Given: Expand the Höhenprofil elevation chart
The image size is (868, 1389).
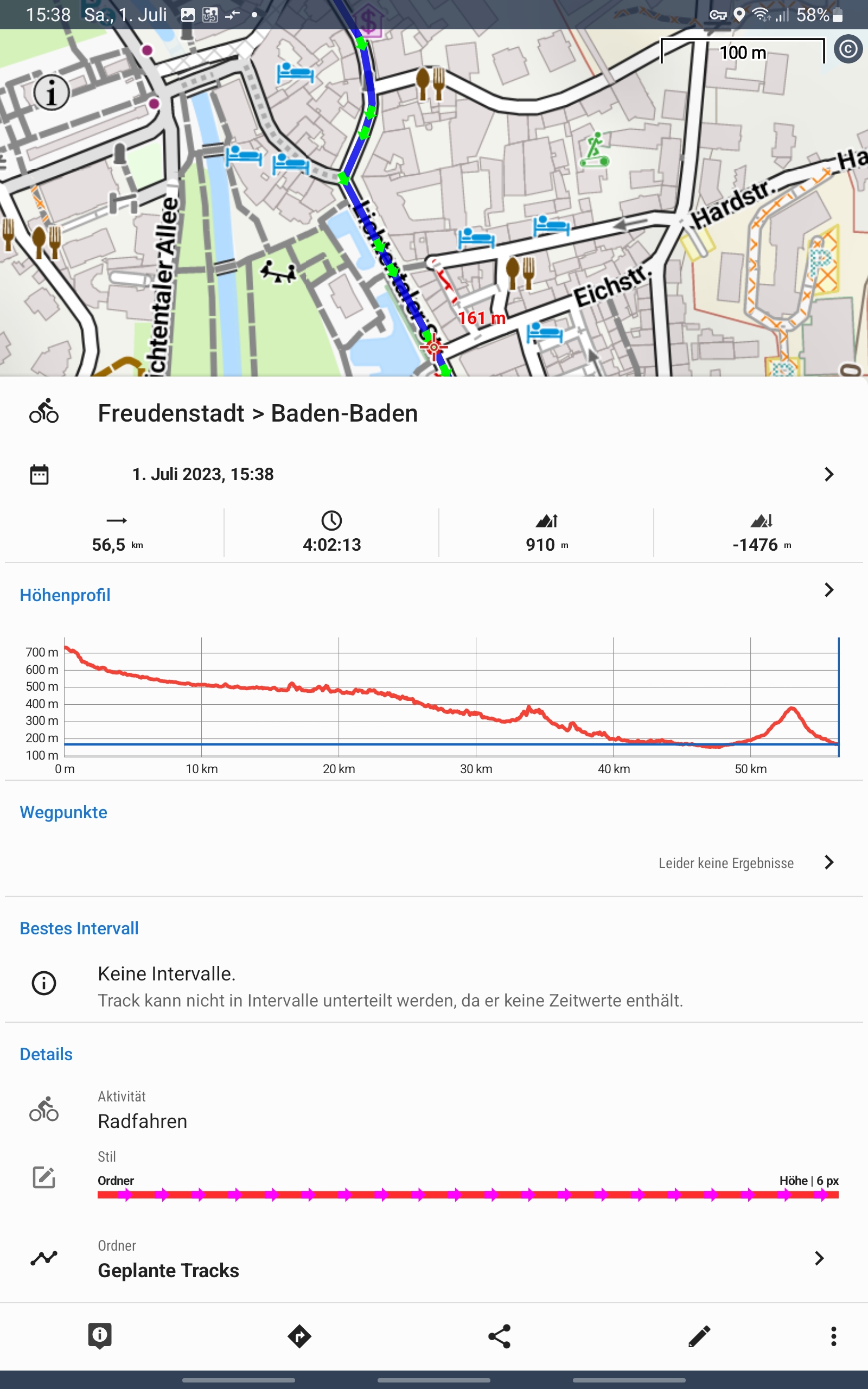Looking at the screenshot, I should pos(828,590).
